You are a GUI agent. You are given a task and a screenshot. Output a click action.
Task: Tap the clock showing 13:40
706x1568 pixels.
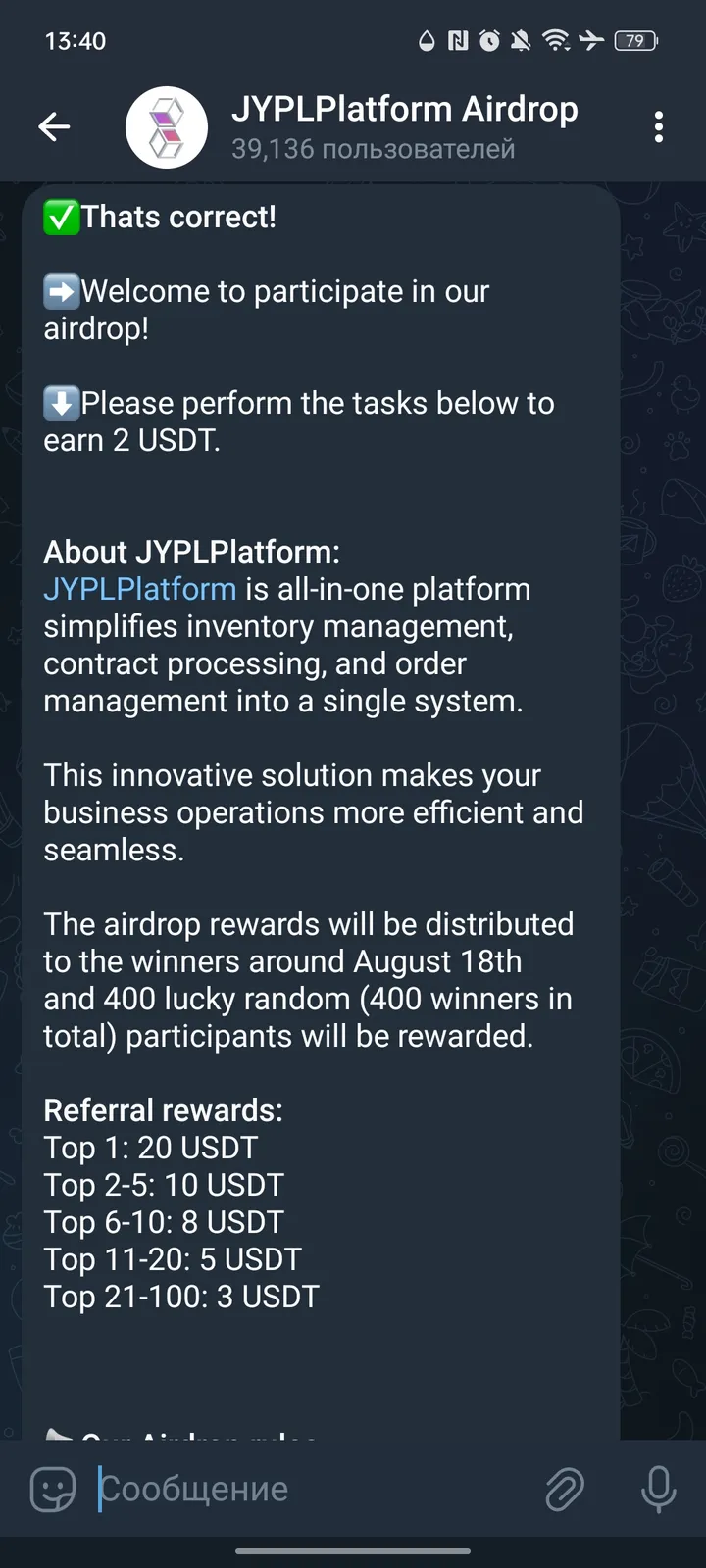(x=75, y=41)
